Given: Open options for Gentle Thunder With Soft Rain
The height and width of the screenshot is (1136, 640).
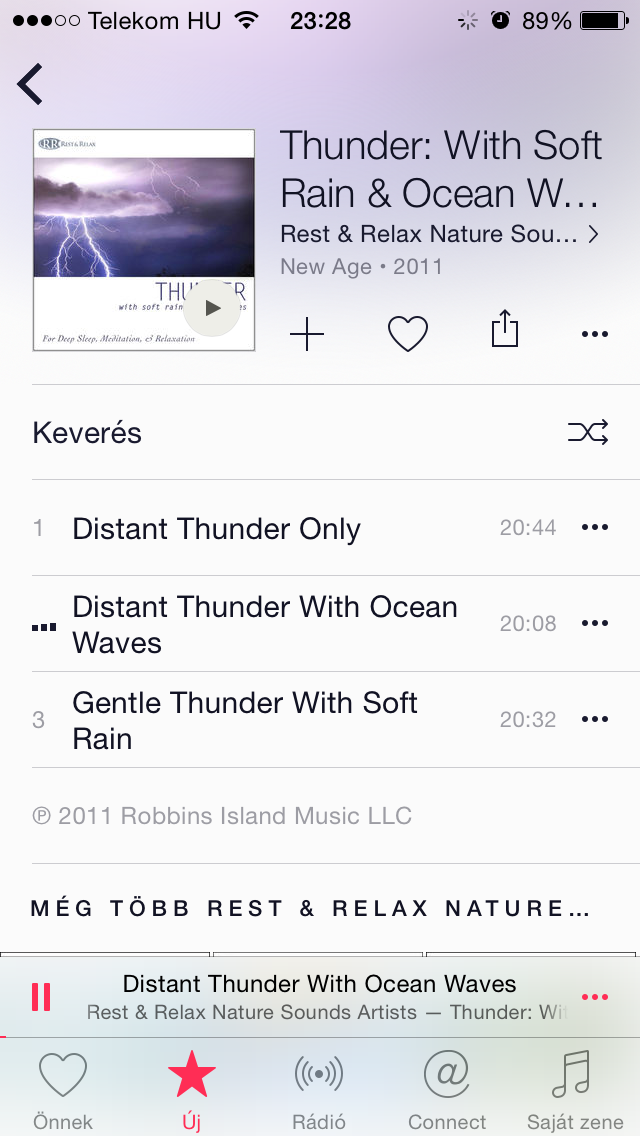Looking at the screenshot, I should point(594,720).
